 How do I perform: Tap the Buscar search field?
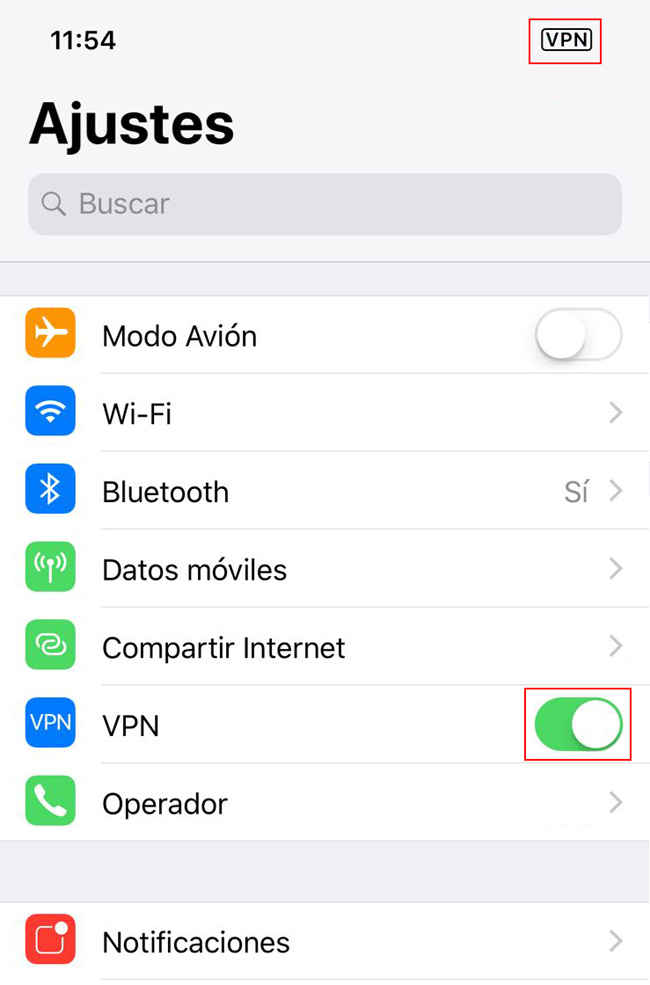325,205
